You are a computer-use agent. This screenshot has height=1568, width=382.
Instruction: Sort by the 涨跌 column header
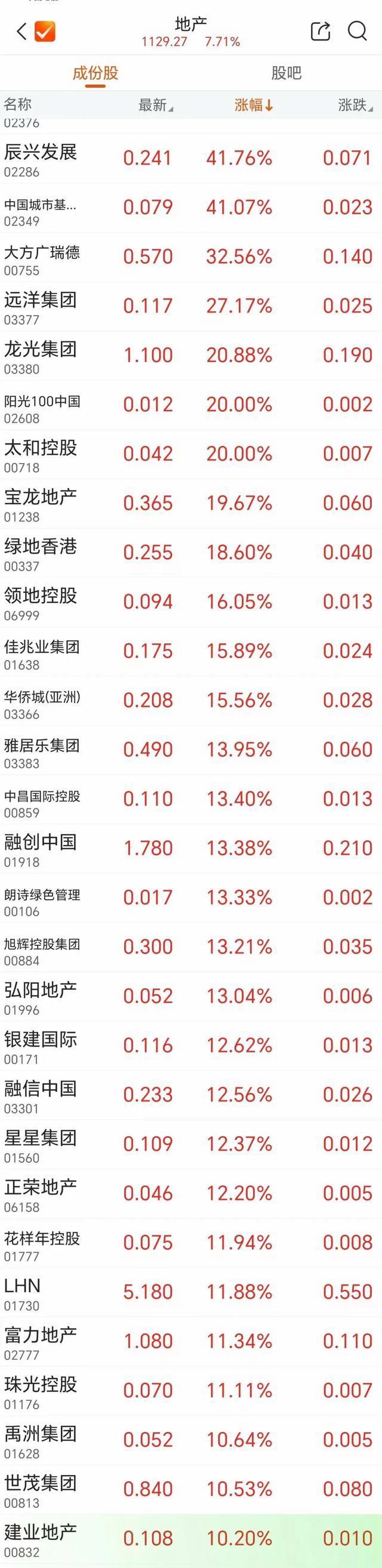pyautogui.click(x=355, y=105)
